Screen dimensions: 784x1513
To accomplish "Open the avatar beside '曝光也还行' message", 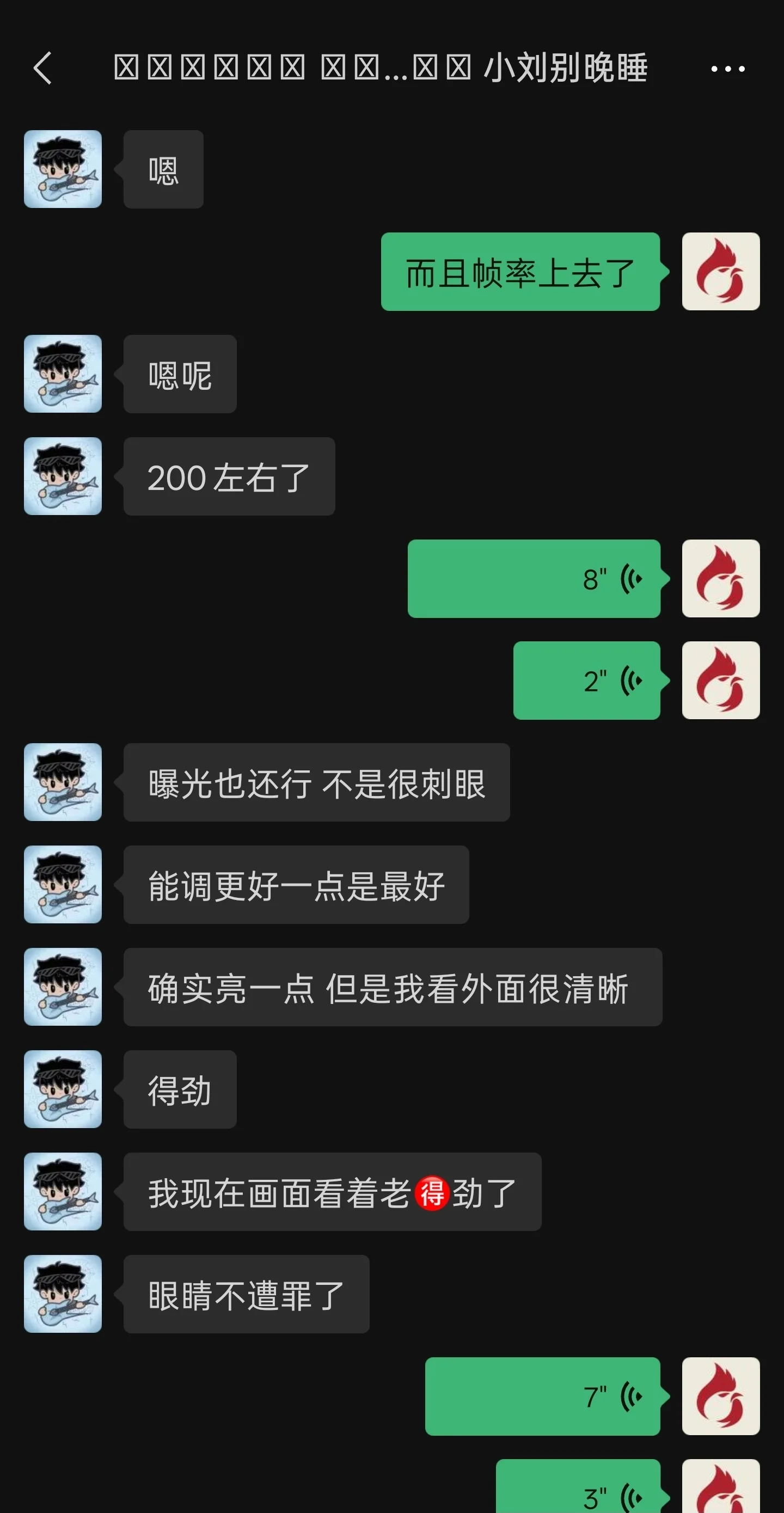I will pyautogui.click(x=63, y=783).
